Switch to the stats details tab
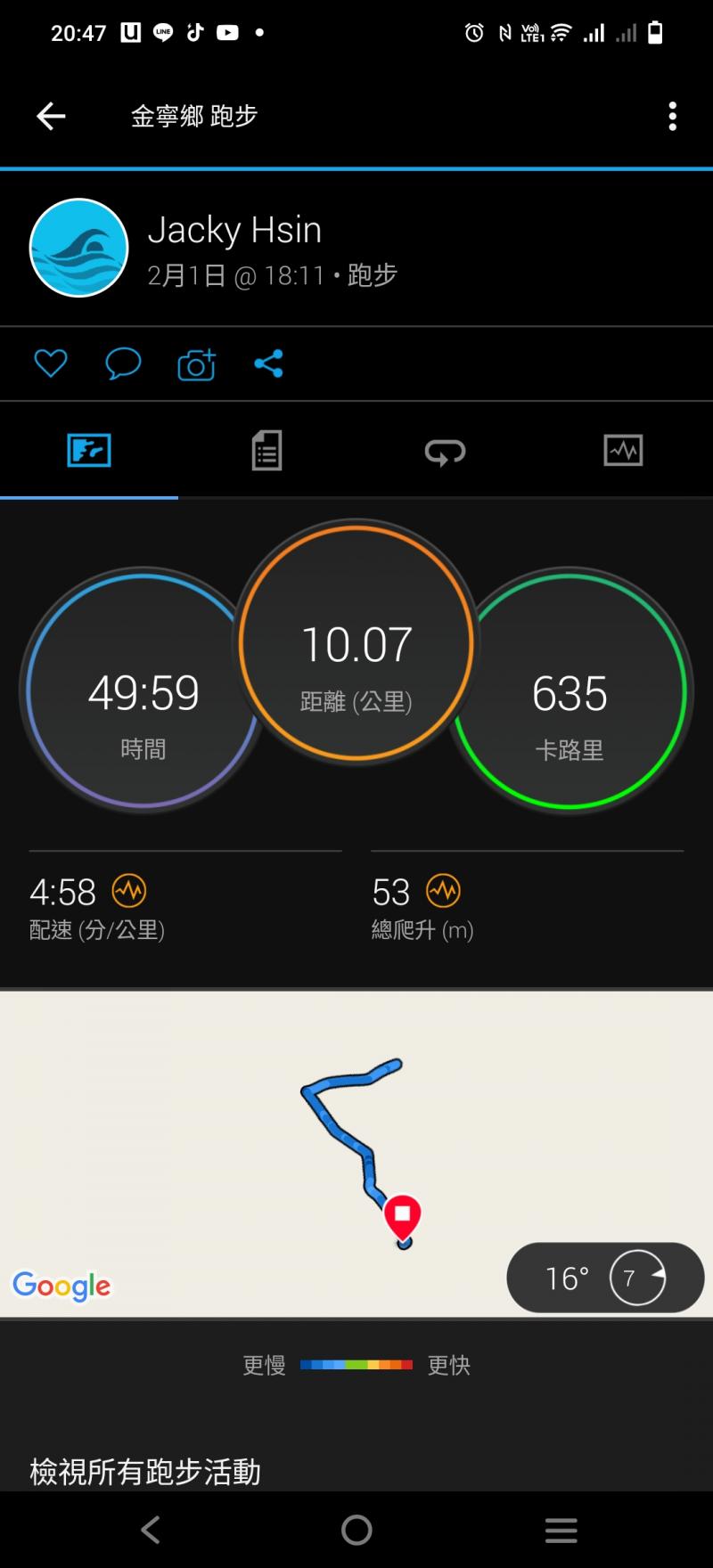Viewport: 713px width, 1568px height. click(266, 450)
